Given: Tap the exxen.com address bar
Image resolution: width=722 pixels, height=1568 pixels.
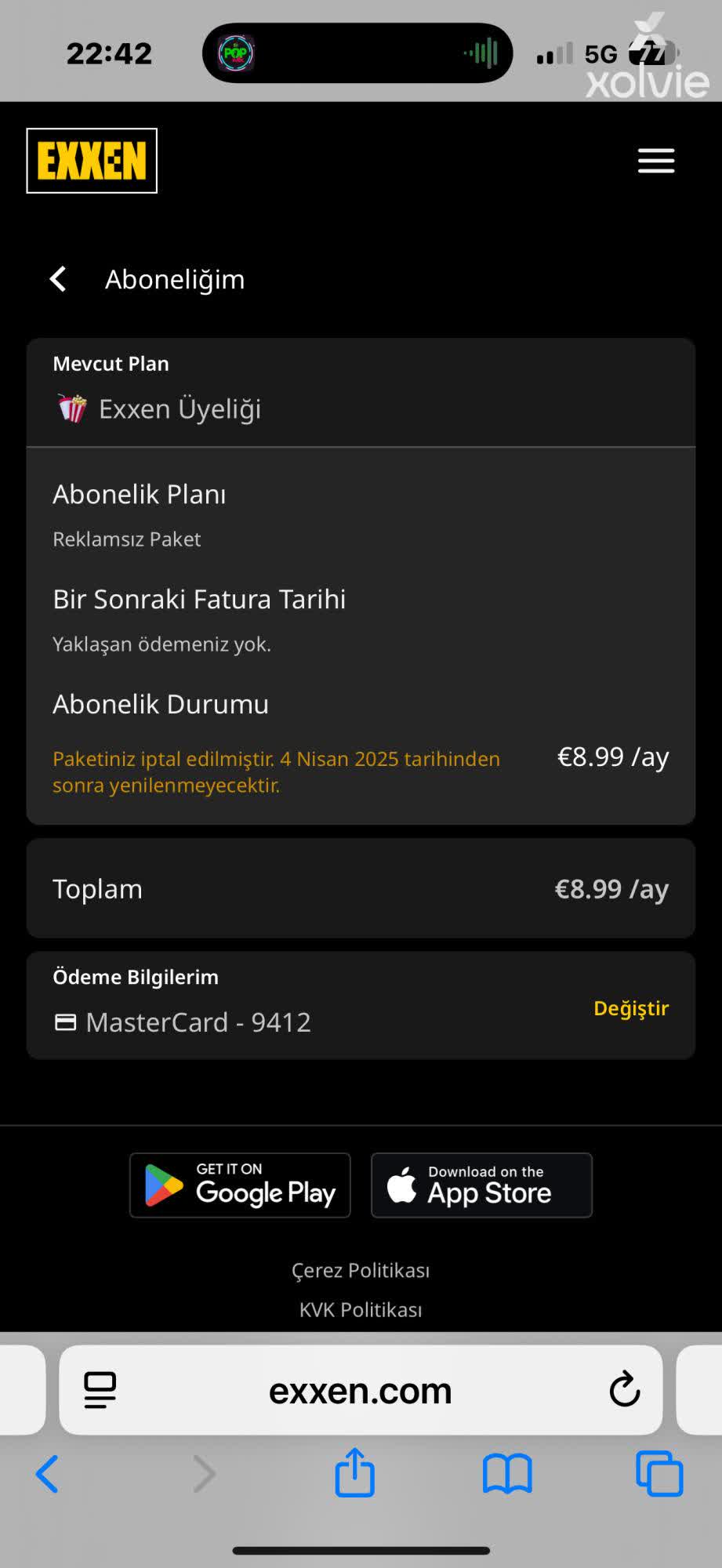Looking at the screenshot, I should pyautogui.click(x=361, y=1391).
